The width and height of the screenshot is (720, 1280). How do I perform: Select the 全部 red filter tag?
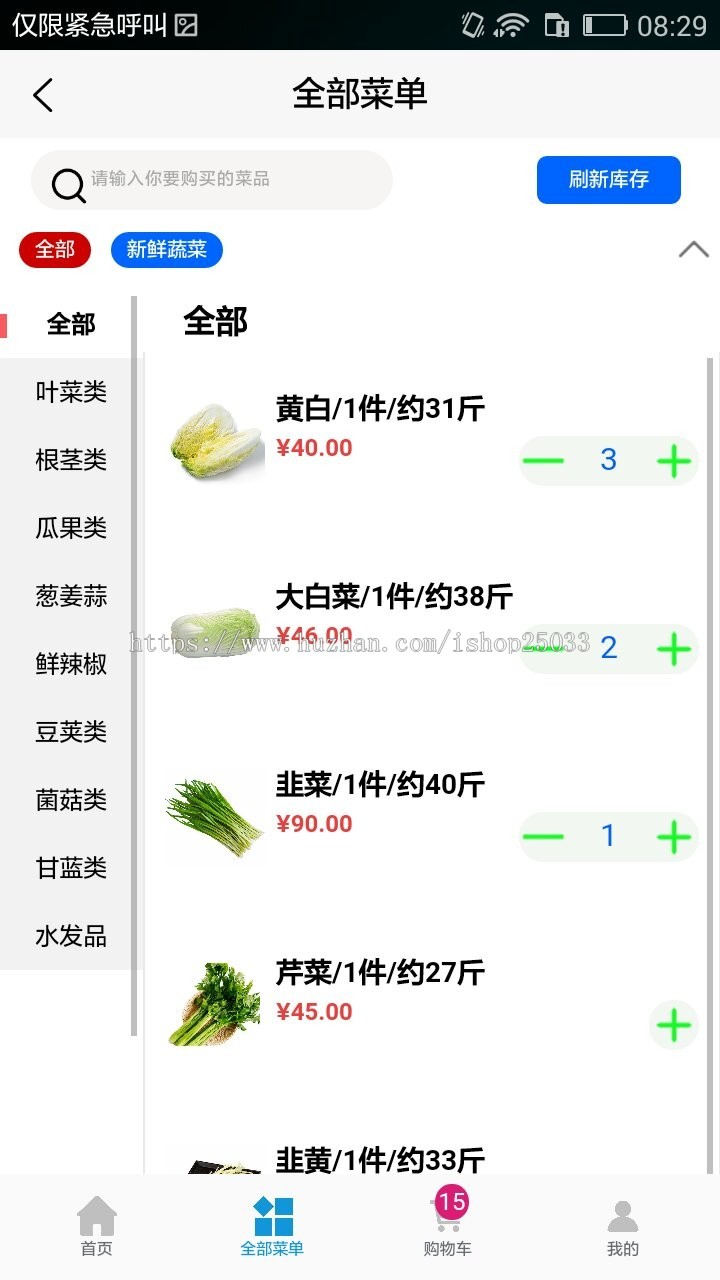coord(54,250)
